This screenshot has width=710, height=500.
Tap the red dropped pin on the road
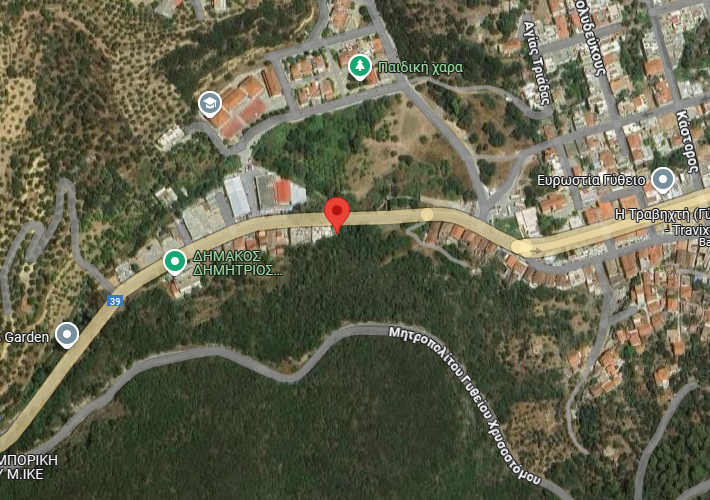pos(338,214)
